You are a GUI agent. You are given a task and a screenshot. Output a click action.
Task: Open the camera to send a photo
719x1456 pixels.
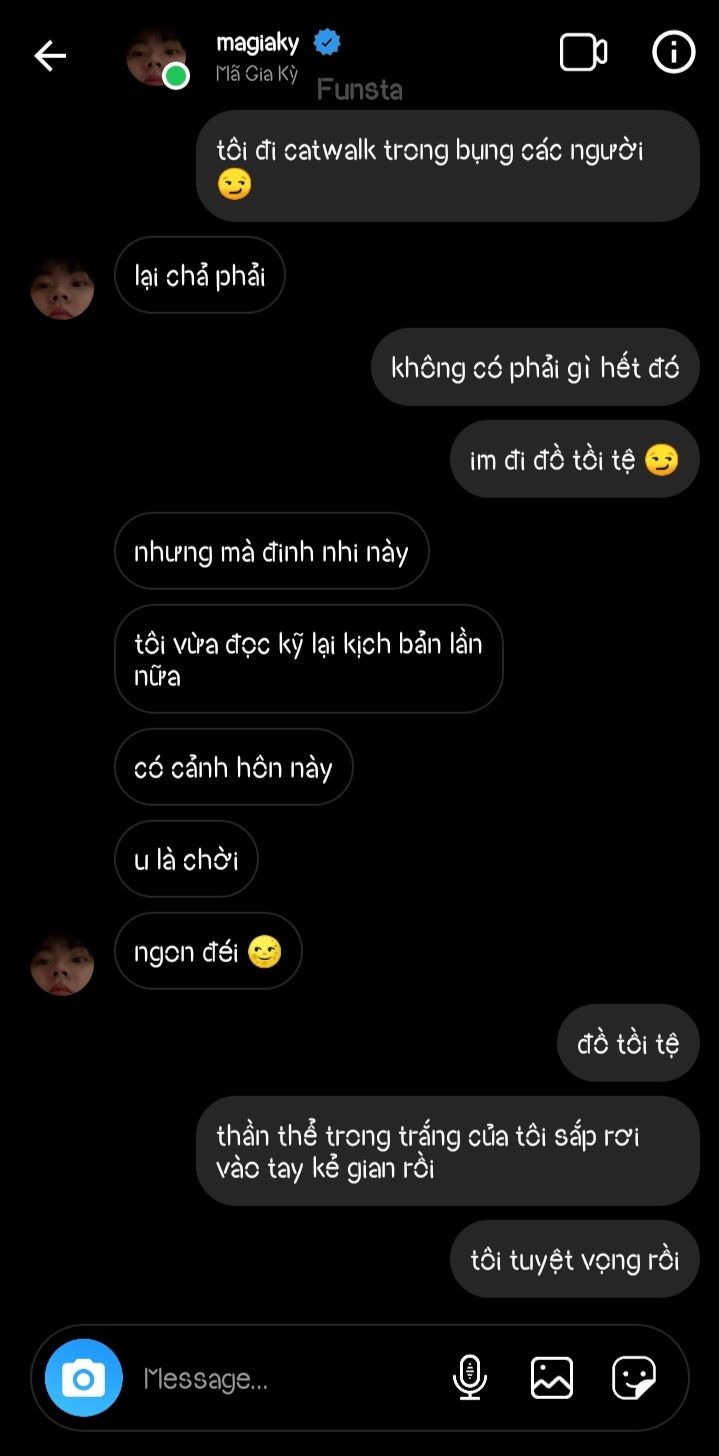click(x=83, y=1378)
